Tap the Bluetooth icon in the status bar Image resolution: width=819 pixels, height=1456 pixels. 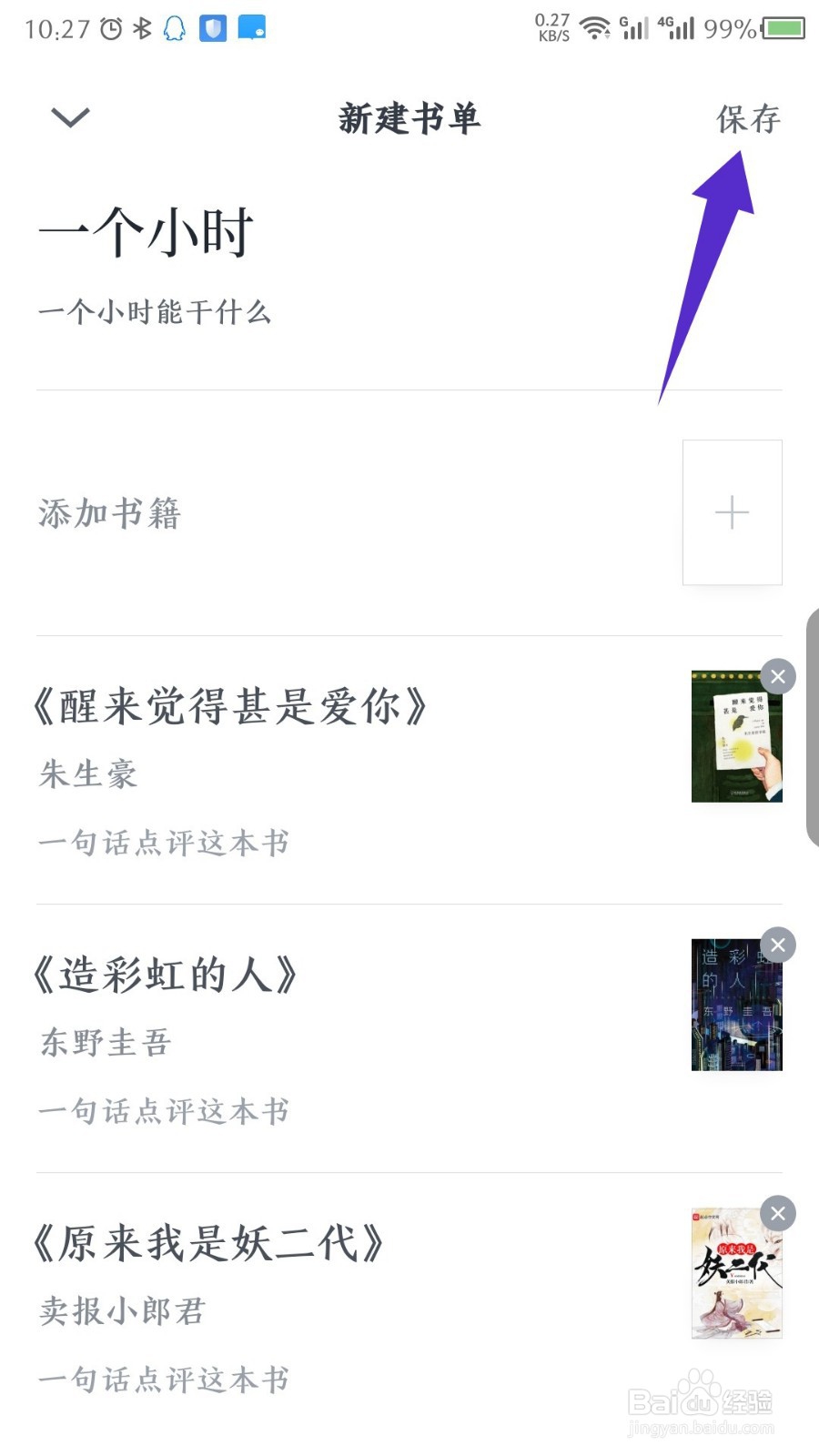142,27
